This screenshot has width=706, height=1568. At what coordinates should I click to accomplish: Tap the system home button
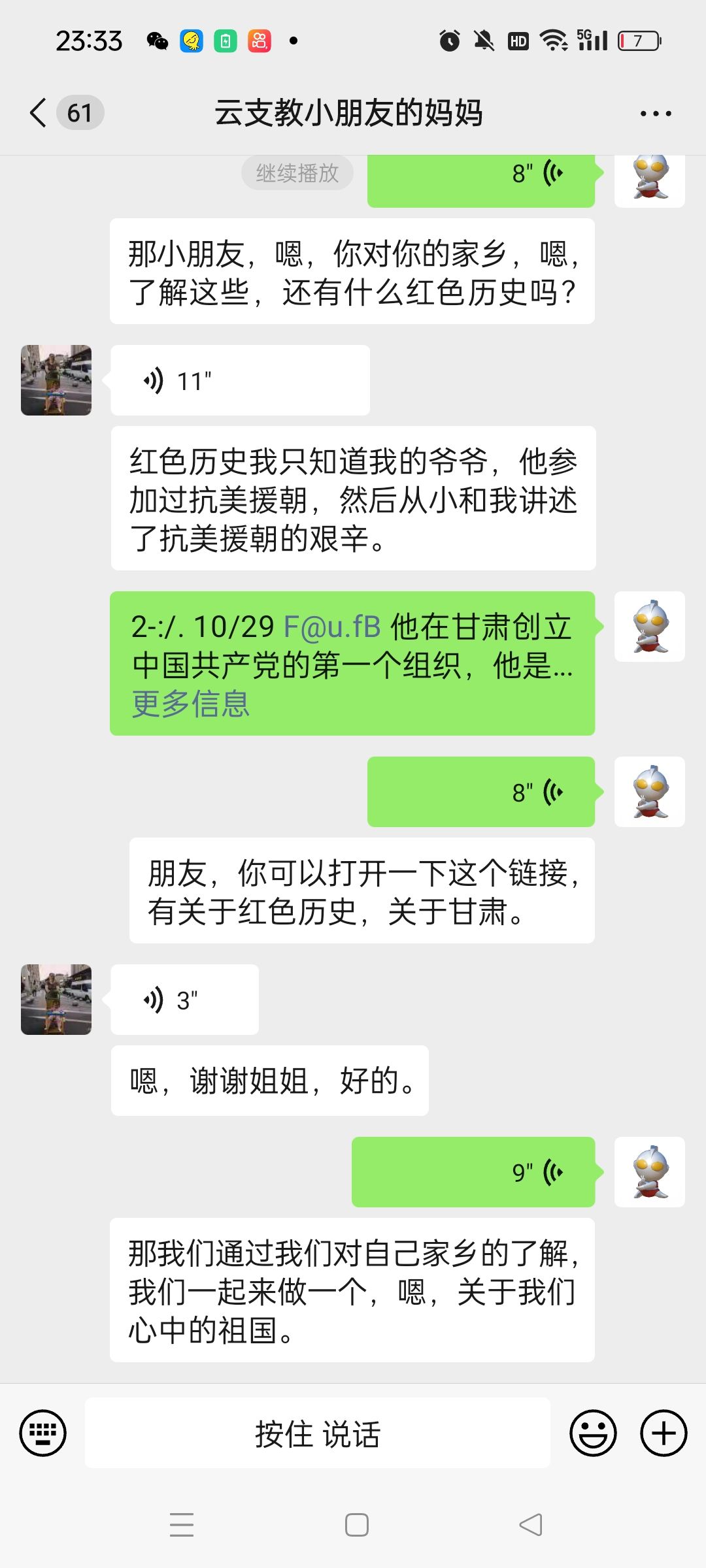tap(356, 1525)
